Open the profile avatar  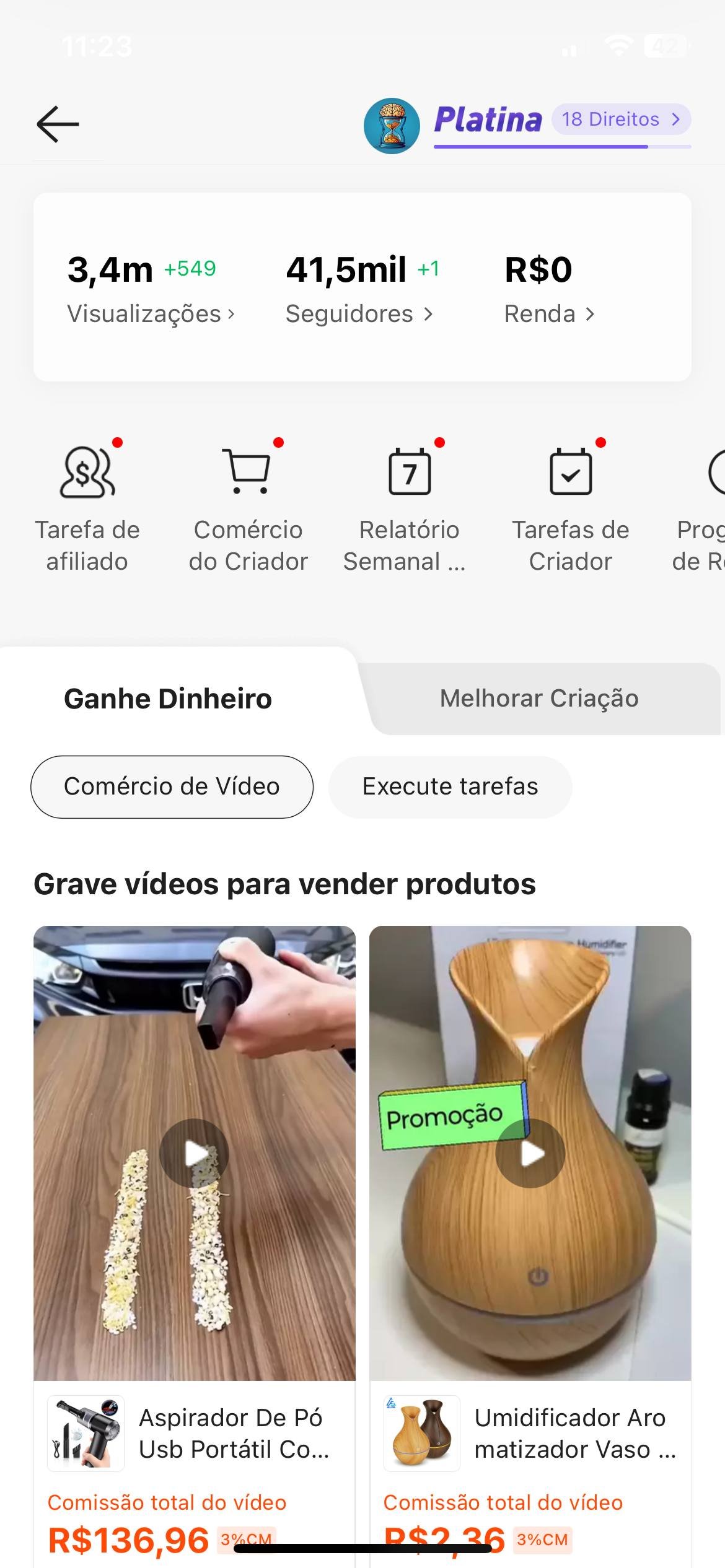(392, 126)
